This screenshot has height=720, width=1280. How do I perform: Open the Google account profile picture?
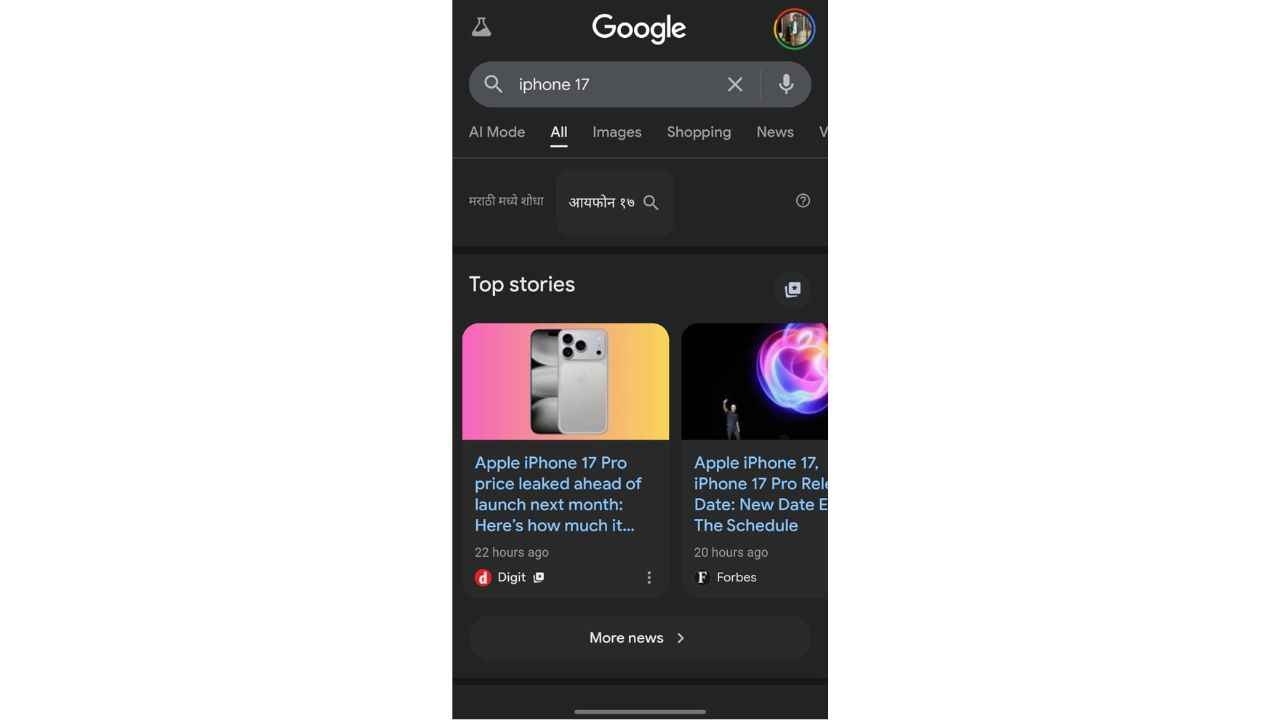pyautogui.click(x=794, y=29)
